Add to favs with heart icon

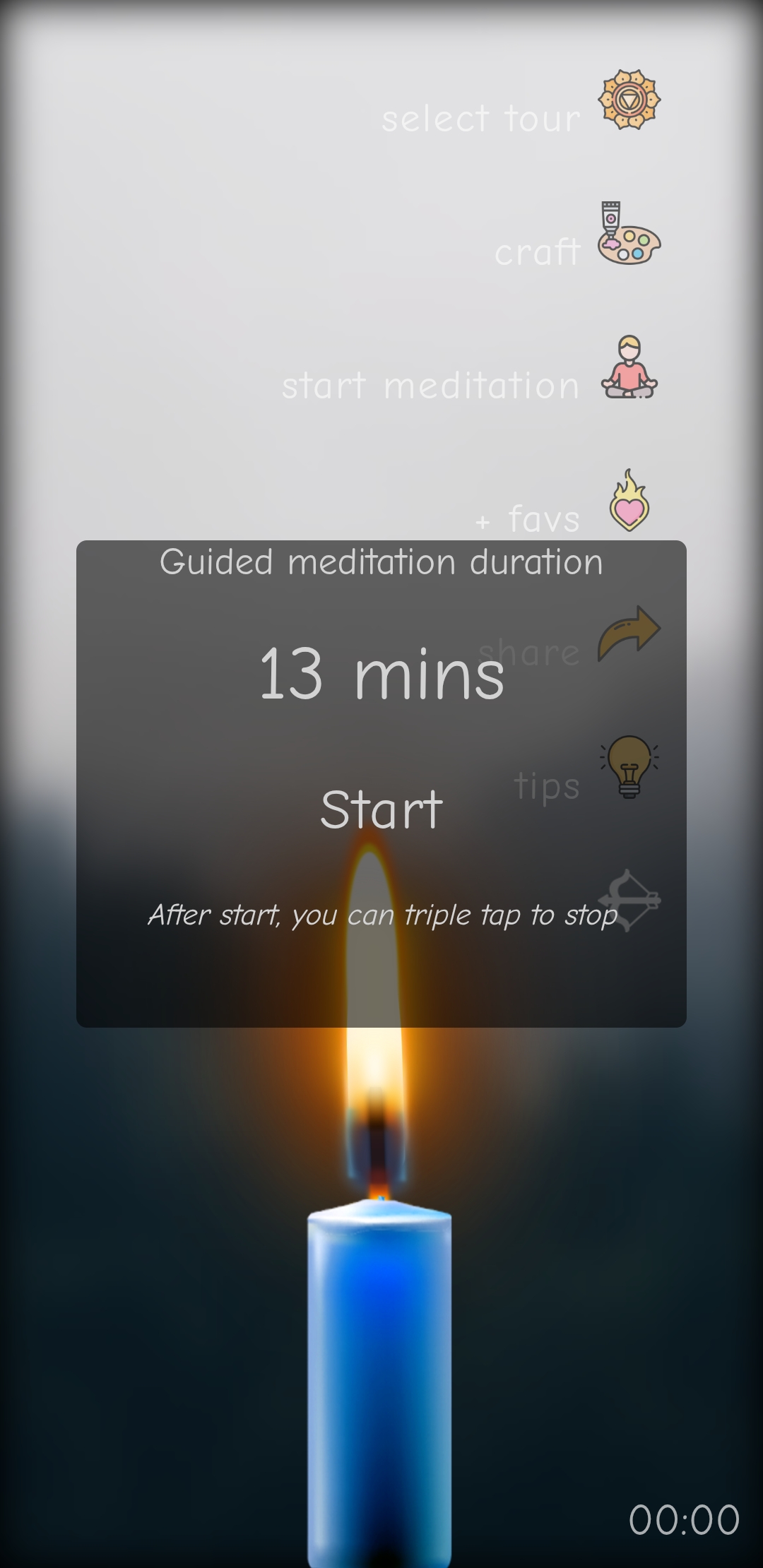[x=629, y=501]
